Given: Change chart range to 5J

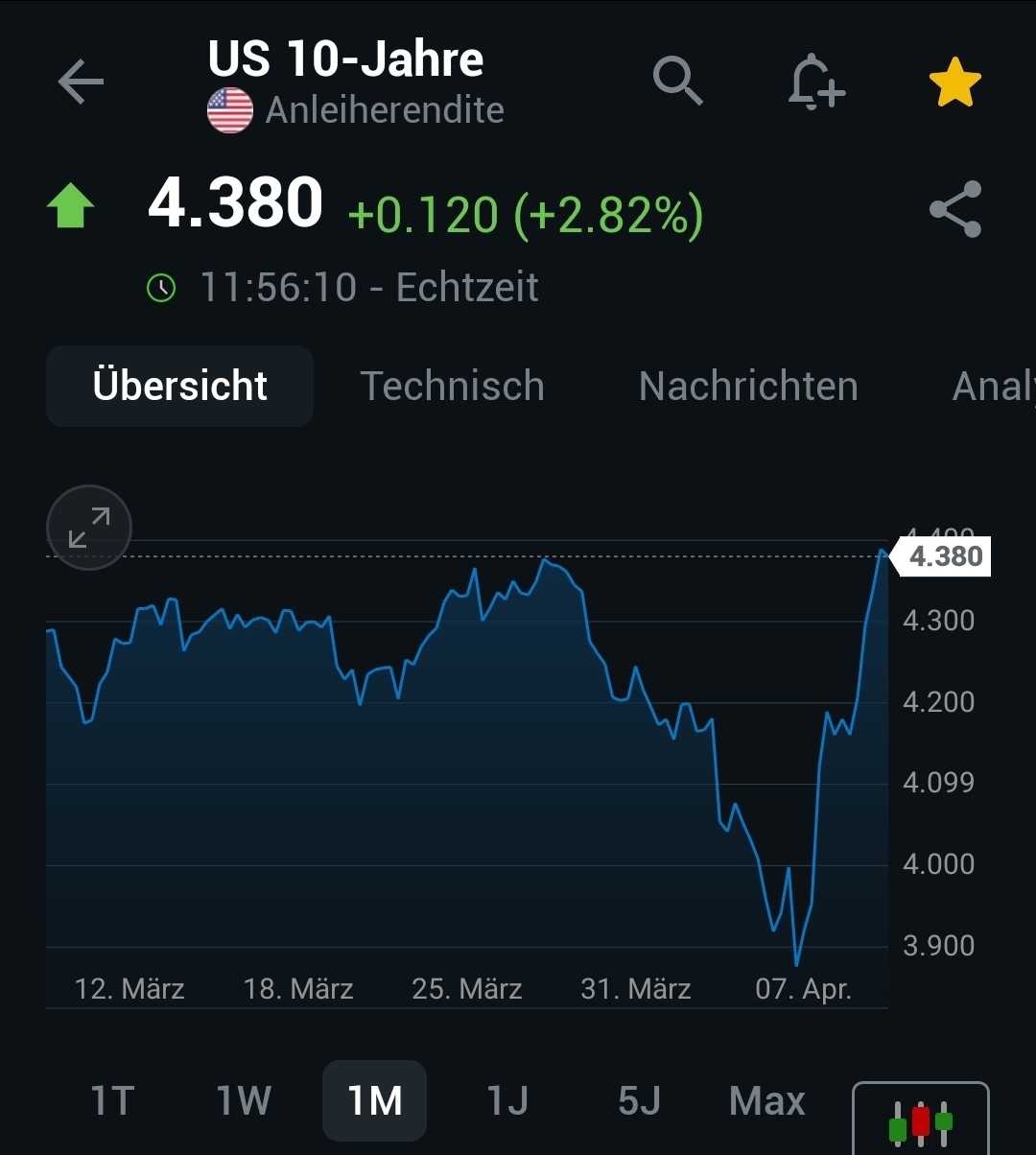Looking at the screenshot, I should 639,1101.
